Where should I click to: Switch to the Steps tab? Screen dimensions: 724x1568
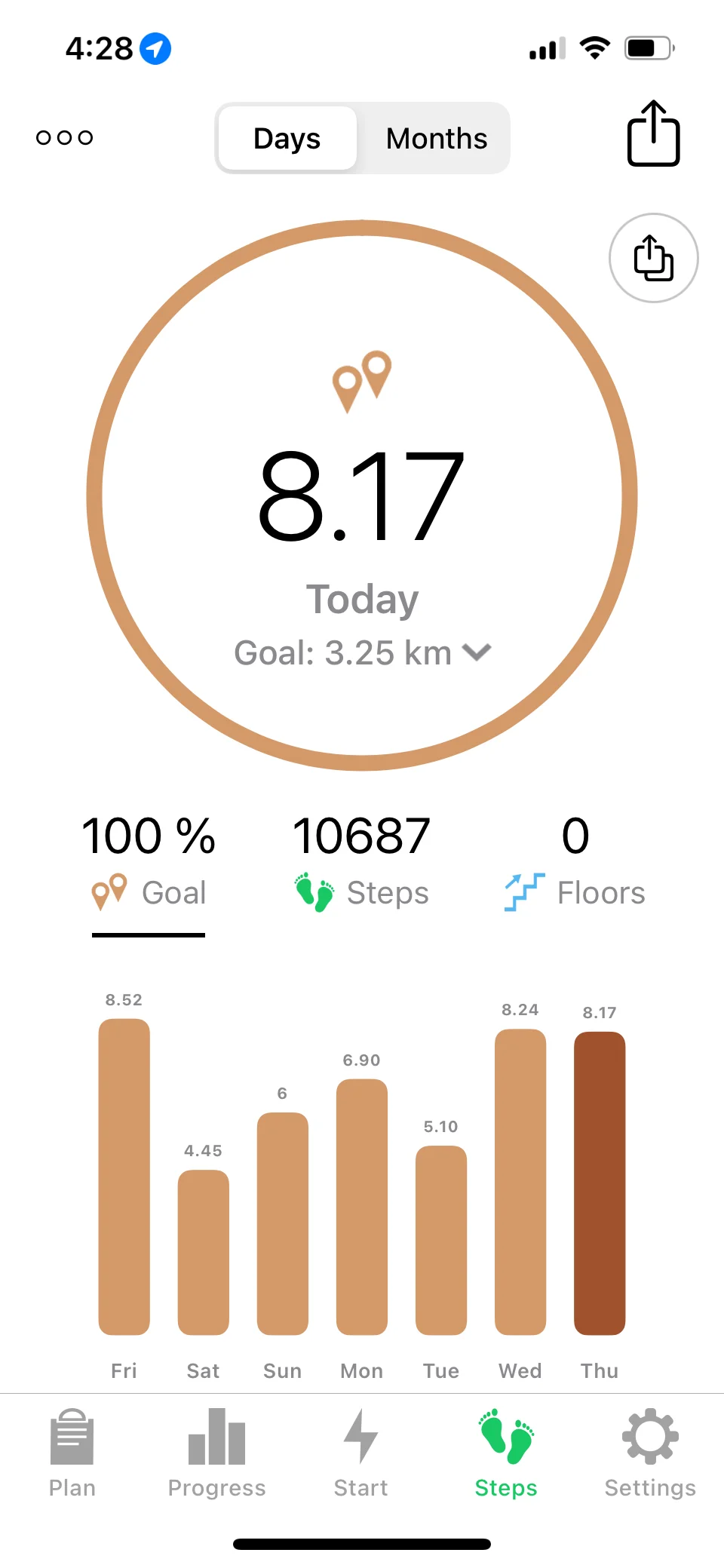click(506, 1453)
